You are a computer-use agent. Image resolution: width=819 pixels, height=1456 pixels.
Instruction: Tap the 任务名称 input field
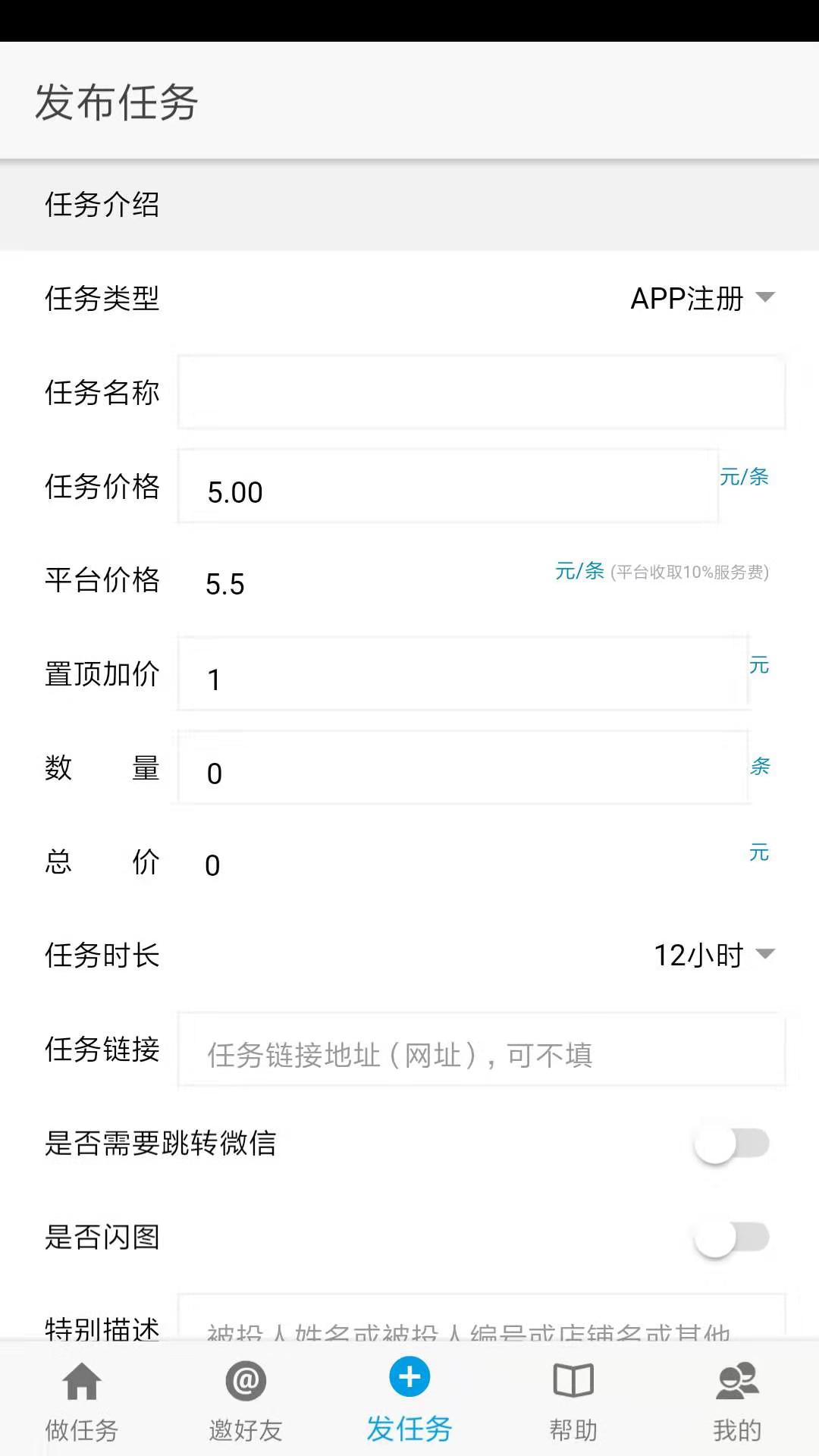coord(482,392)
